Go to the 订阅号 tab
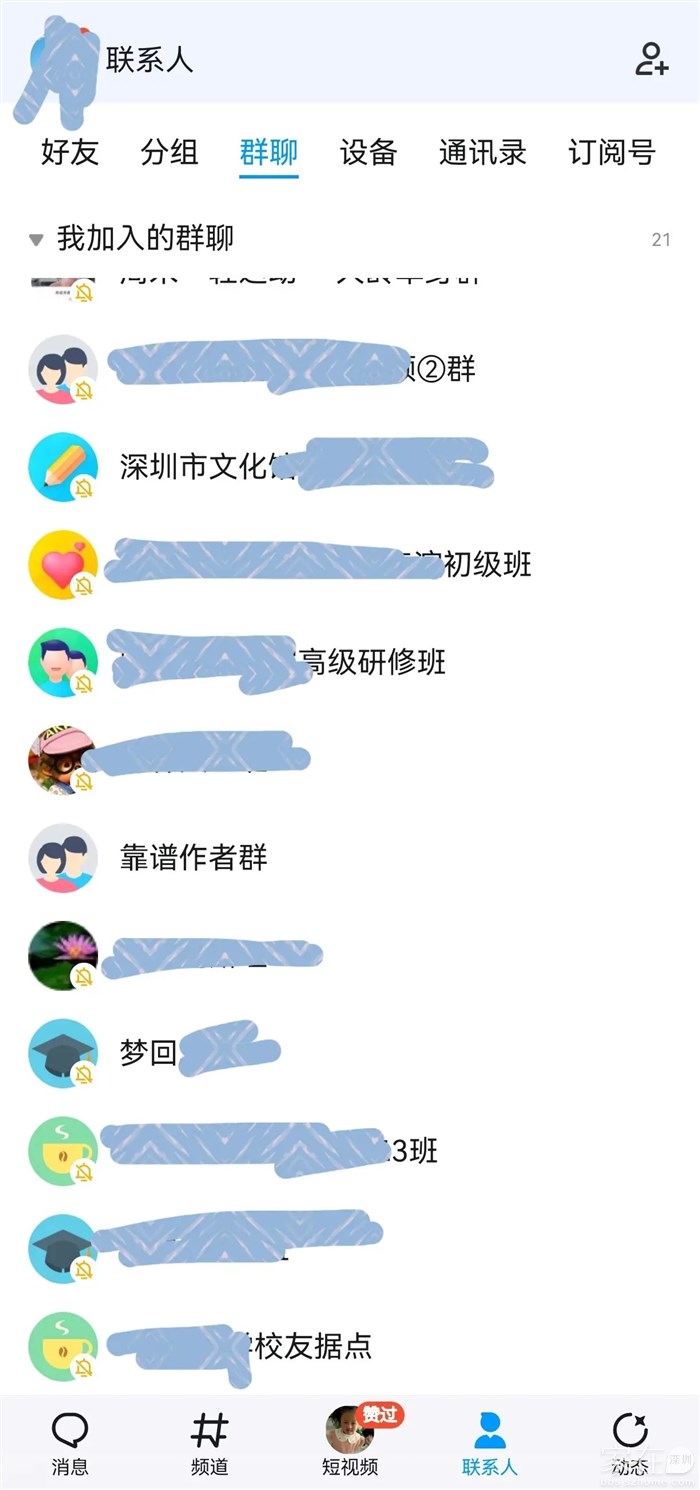 click(611, 153)
